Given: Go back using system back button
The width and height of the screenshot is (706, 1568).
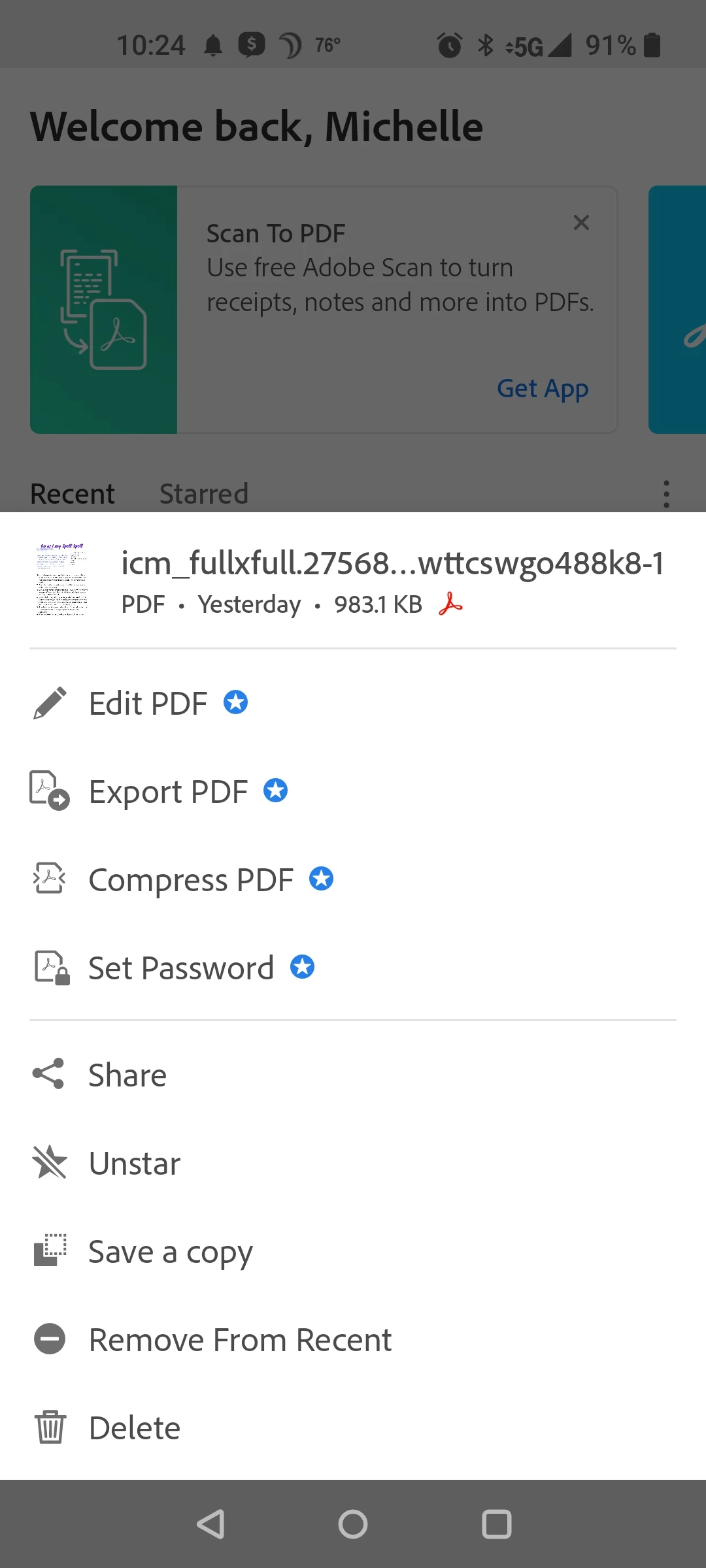Looking at the screenshot, I should click(210, 1524).
